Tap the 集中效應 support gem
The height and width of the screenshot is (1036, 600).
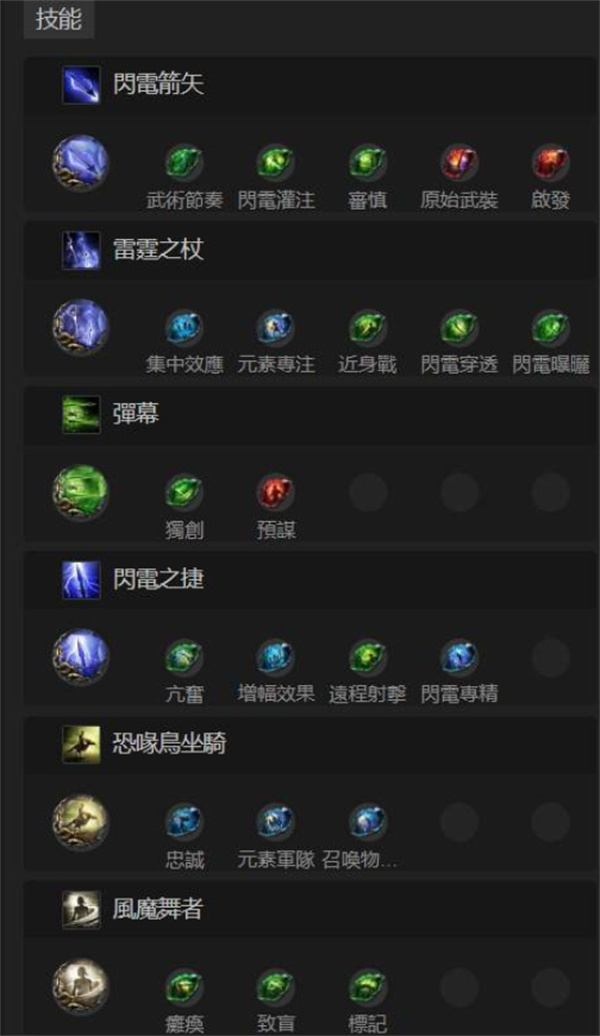point(184,328)
